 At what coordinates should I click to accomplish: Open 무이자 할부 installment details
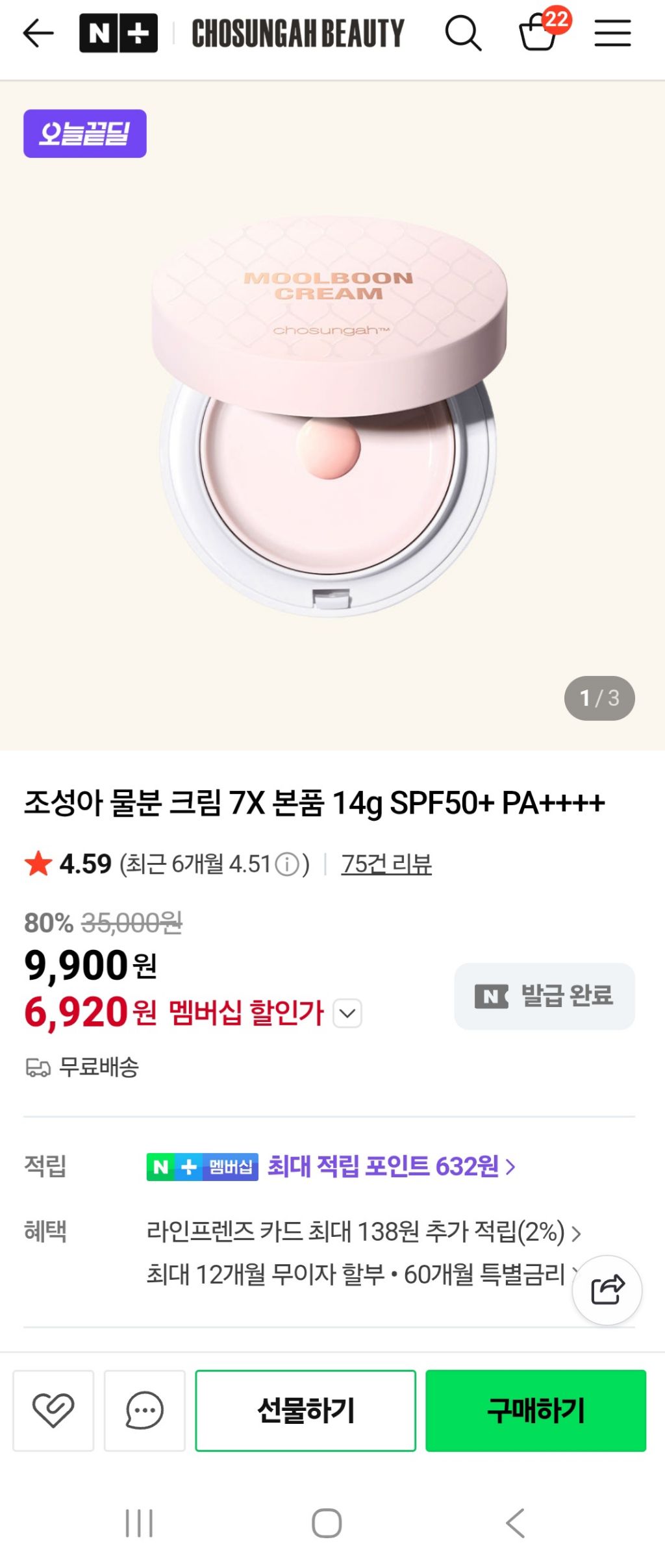356,1275
